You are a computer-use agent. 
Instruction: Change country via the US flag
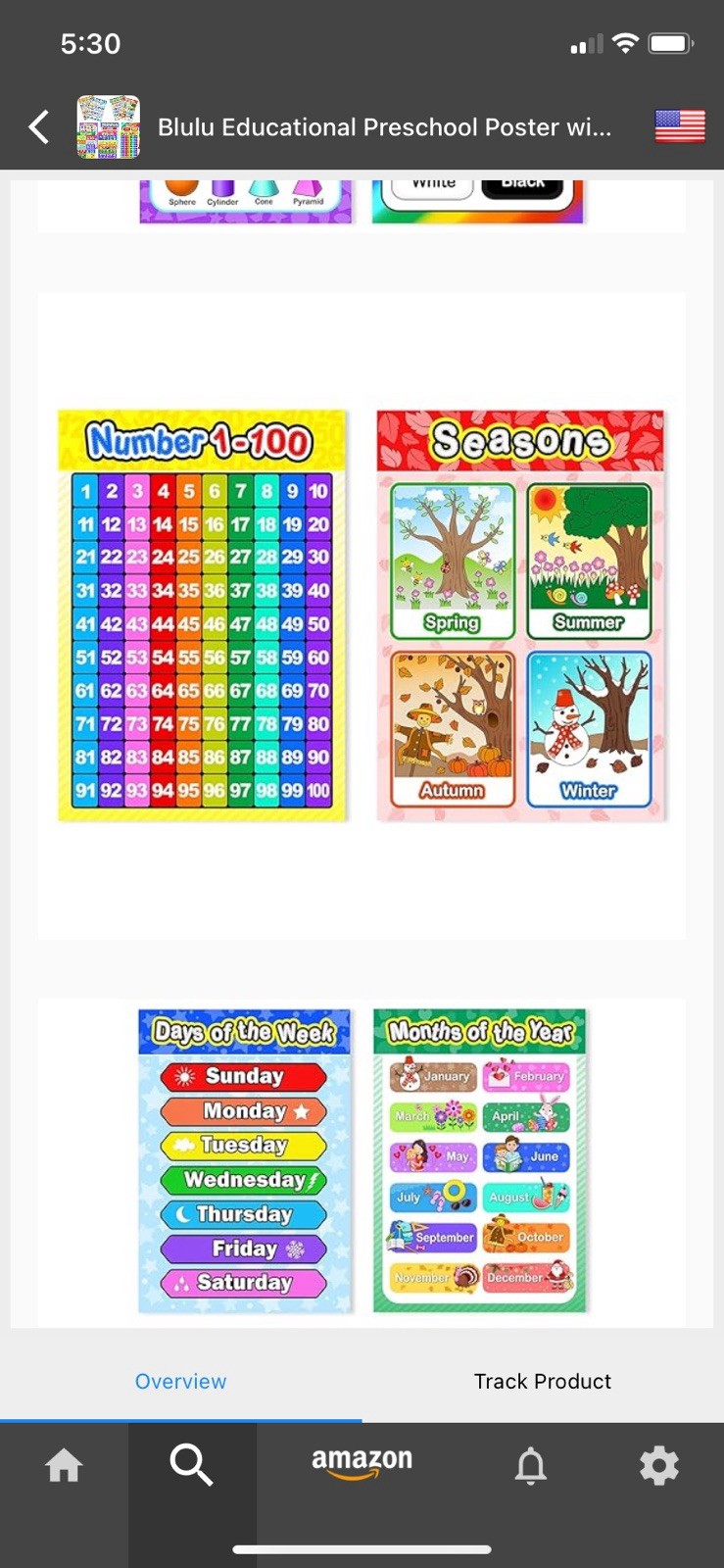pyautogui.click(x=680, y=126)
